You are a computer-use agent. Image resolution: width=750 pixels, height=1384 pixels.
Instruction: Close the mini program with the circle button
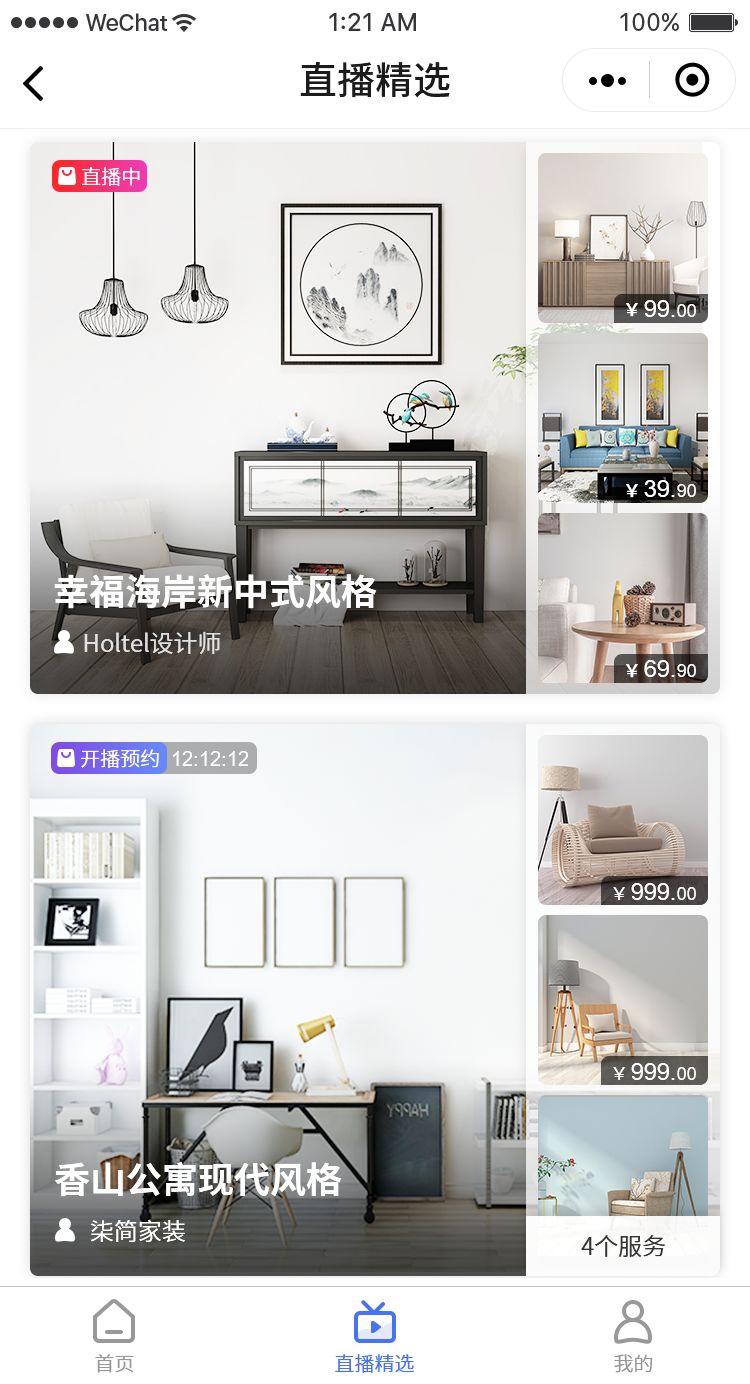point(692,80)
